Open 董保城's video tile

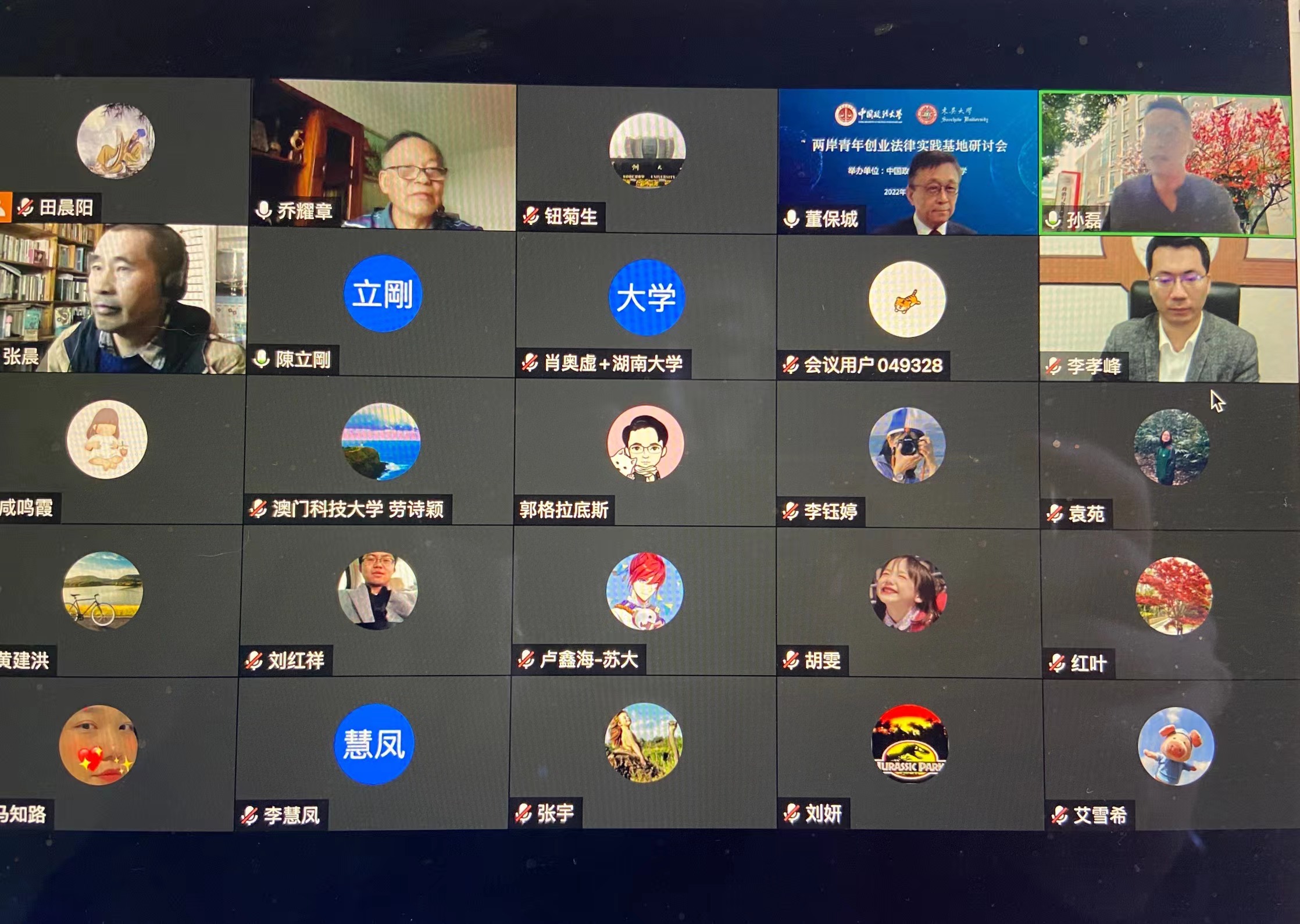pyautogui.click(x=908, y=163)
